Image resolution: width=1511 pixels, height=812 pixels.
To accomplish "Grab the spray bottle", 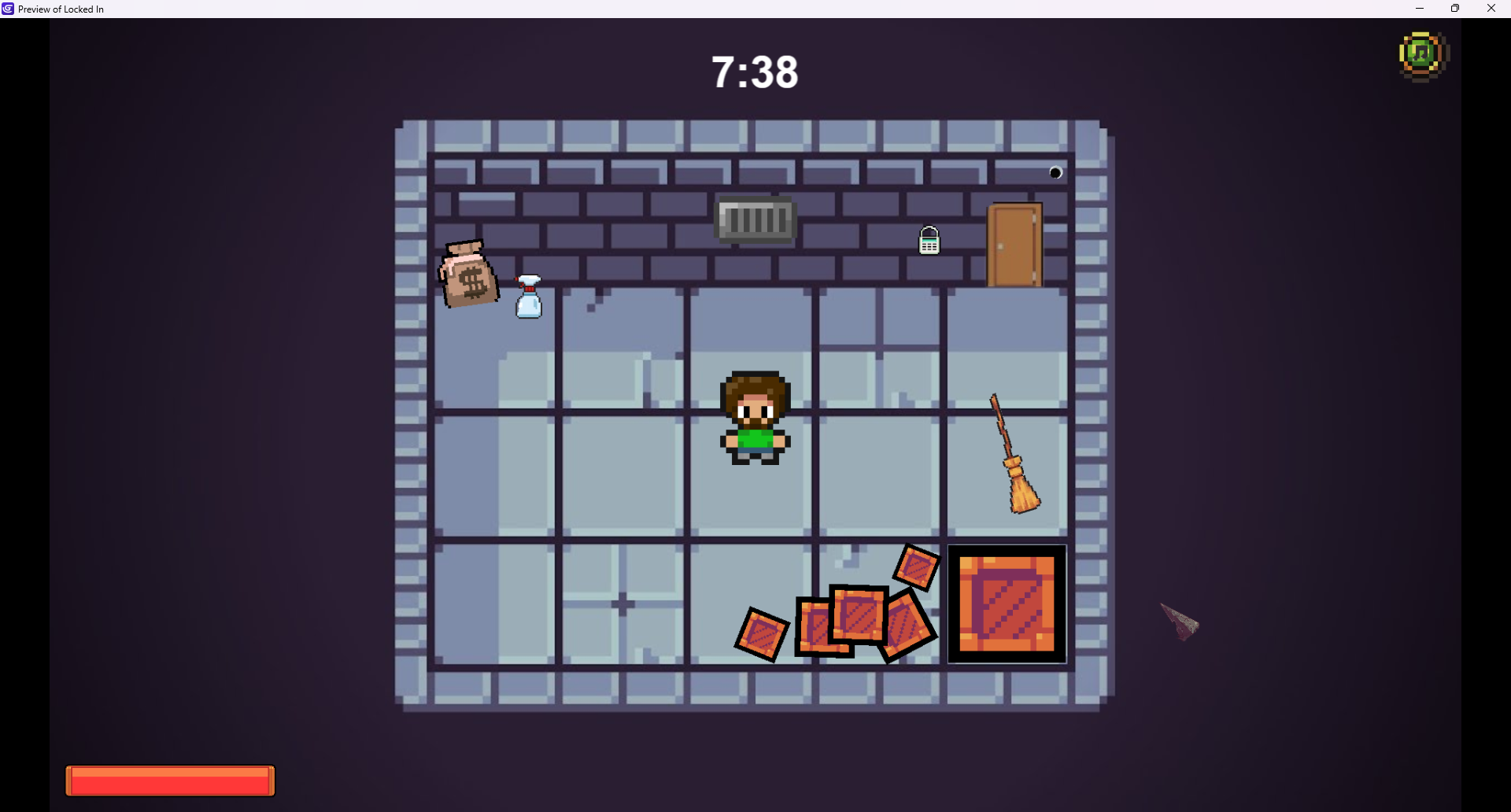I will (x=529, y=297).
